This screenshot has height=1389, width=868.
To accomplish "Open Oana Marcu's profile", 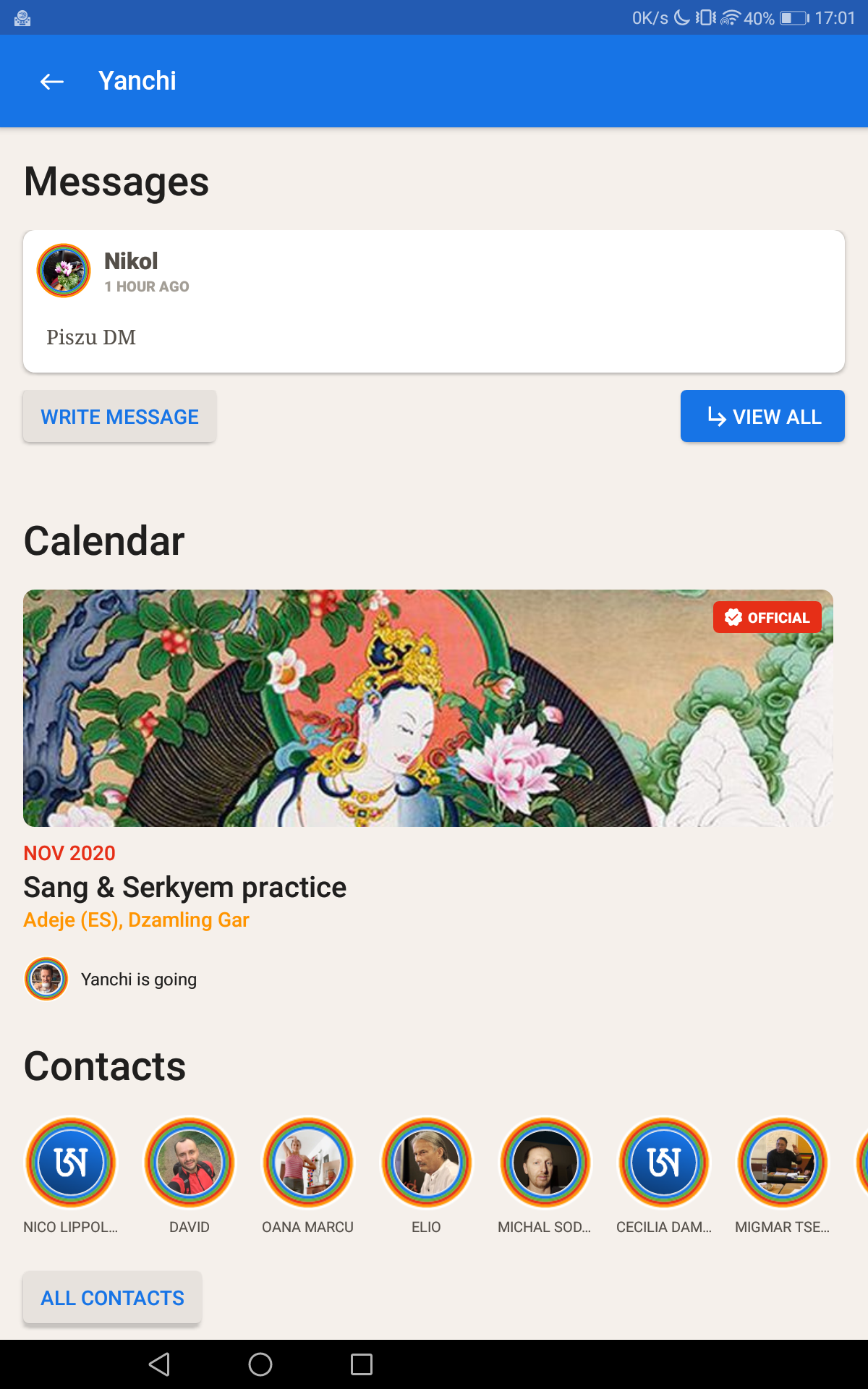I will pyautogui.click(x=308, y=1163).
